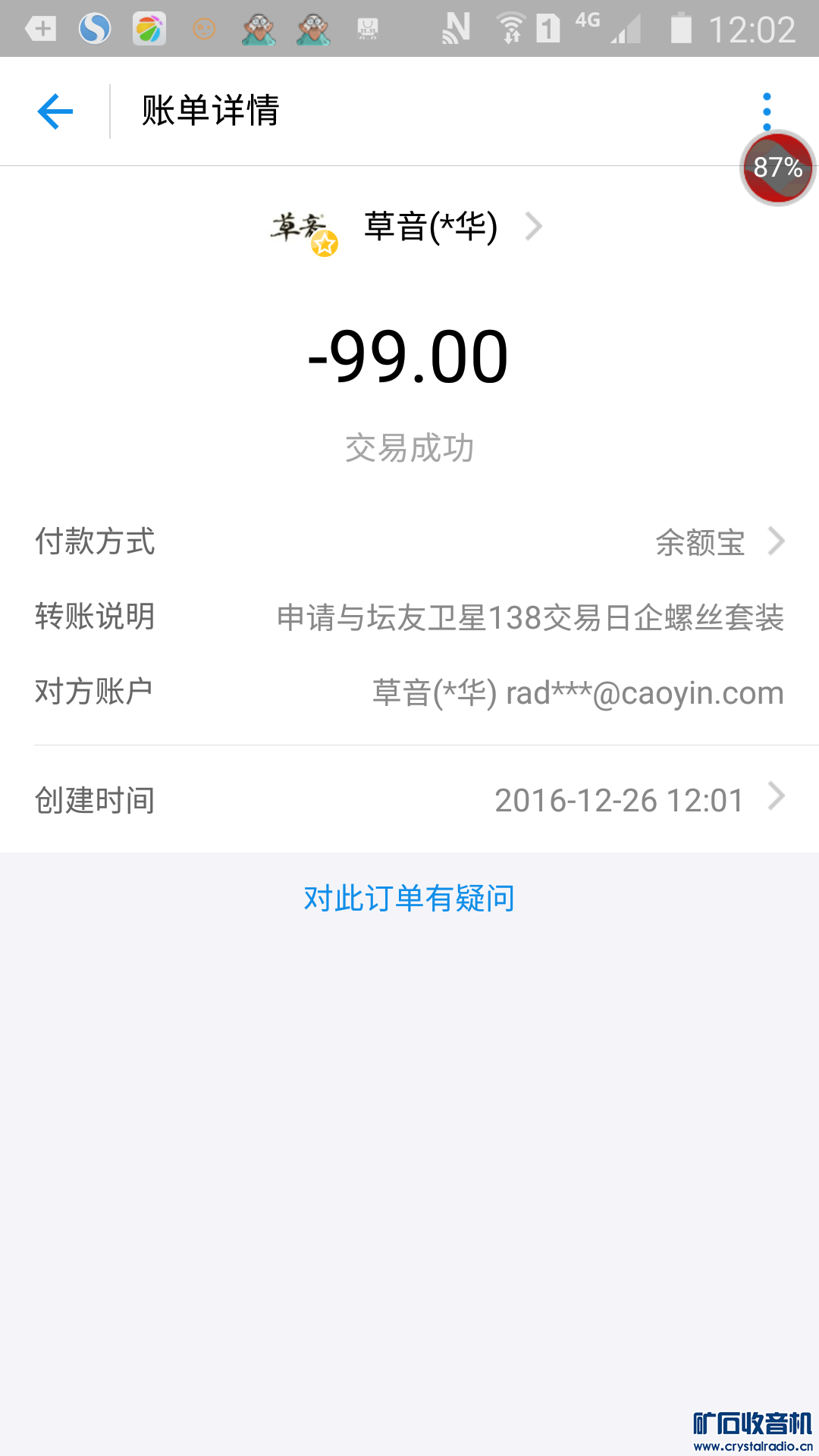Open the 创建时间 details row

point(409,799)
